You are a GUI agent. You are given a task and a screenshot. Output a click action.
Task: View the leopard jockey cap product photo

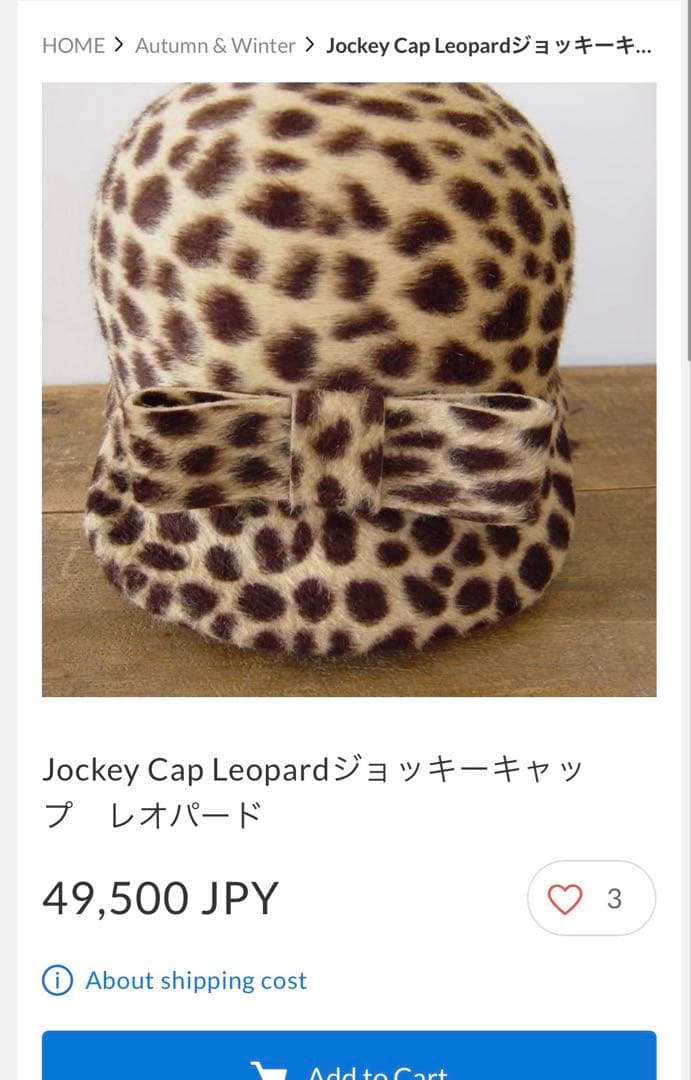349,388
